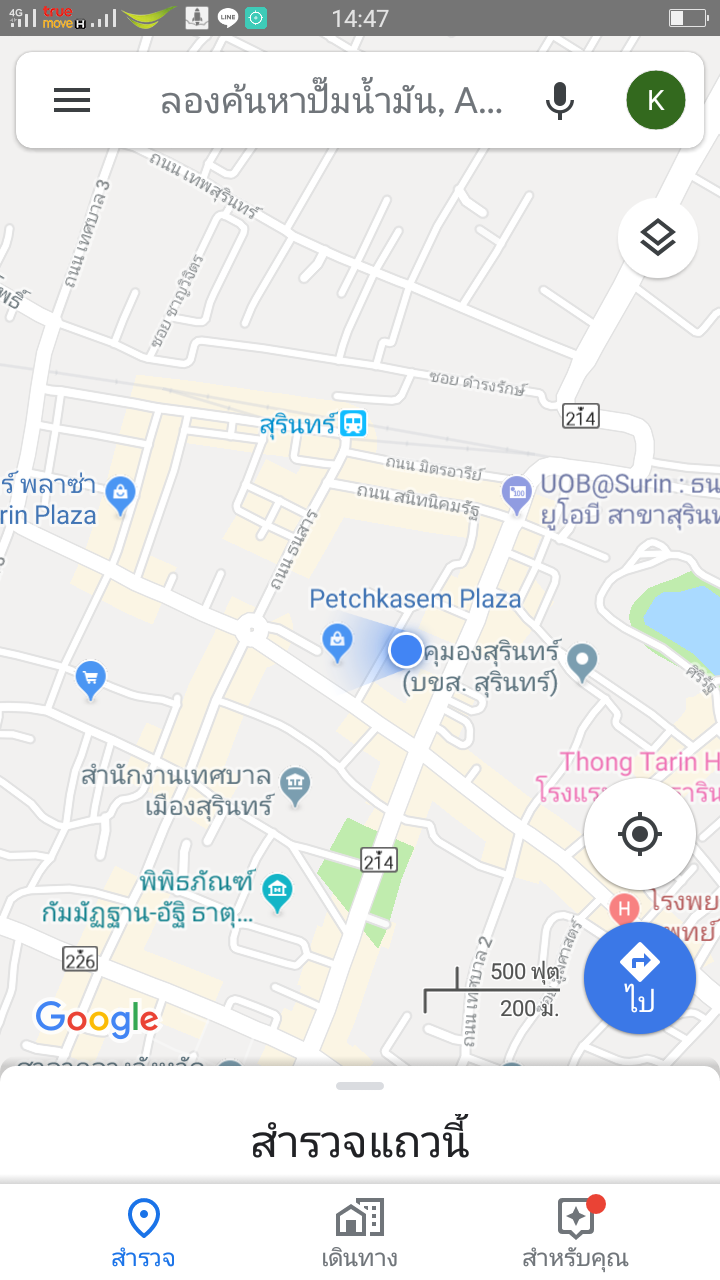Open the hamburger menu drawer

pyautogui.click(x=72, y=100)
